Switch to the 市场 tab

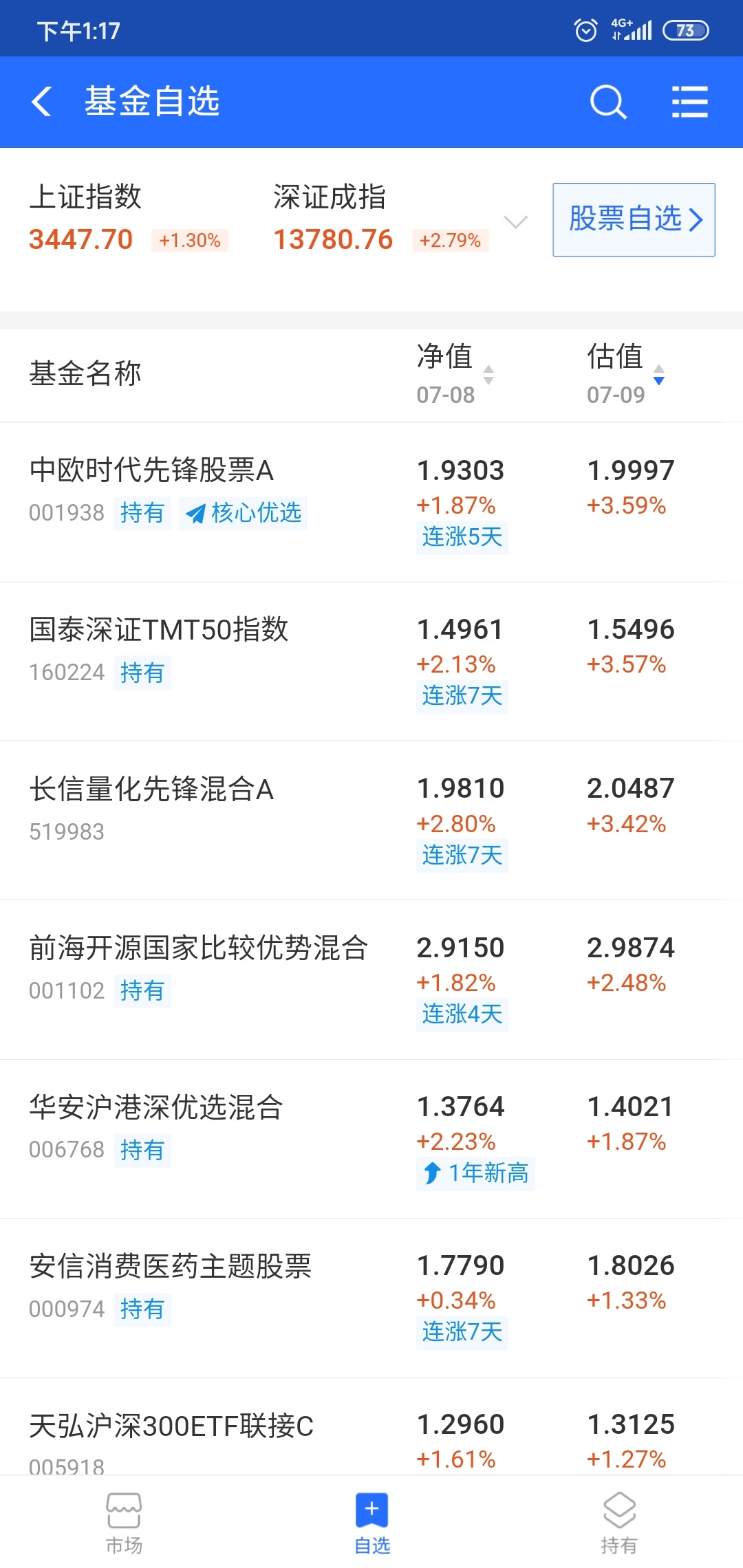click(x=124, y=1523)
